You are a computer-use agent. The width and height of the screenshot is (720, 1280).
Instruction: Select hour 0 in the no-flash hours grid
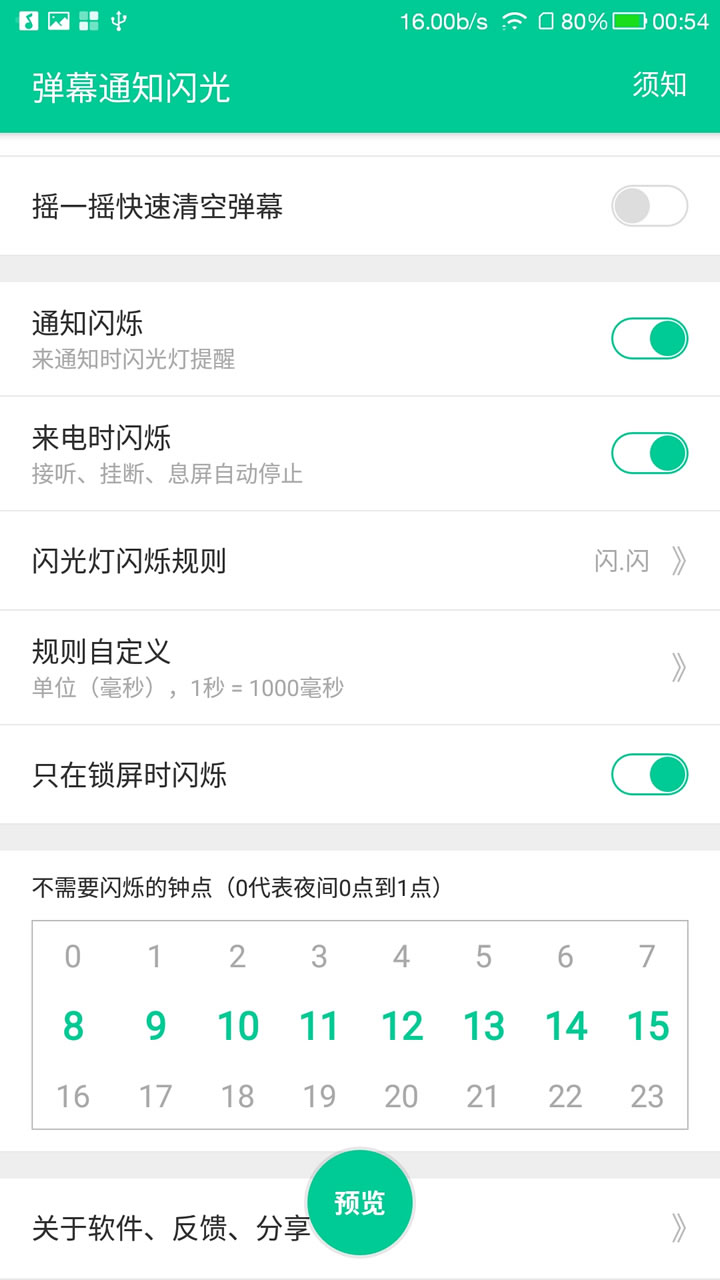[x=71, y=956]
